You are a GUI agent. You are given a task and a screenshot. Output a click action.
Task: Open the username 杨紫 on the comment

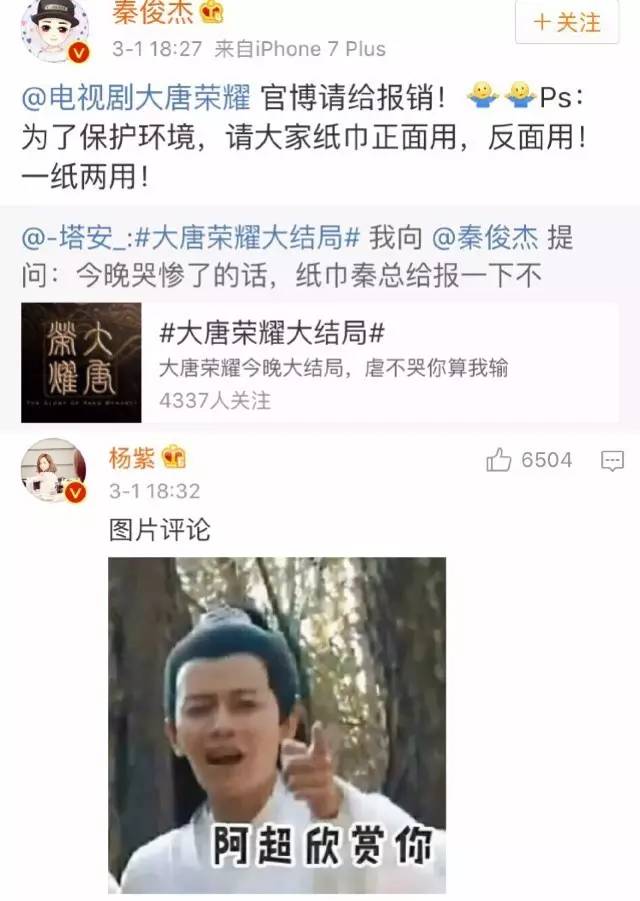[133, 457]
